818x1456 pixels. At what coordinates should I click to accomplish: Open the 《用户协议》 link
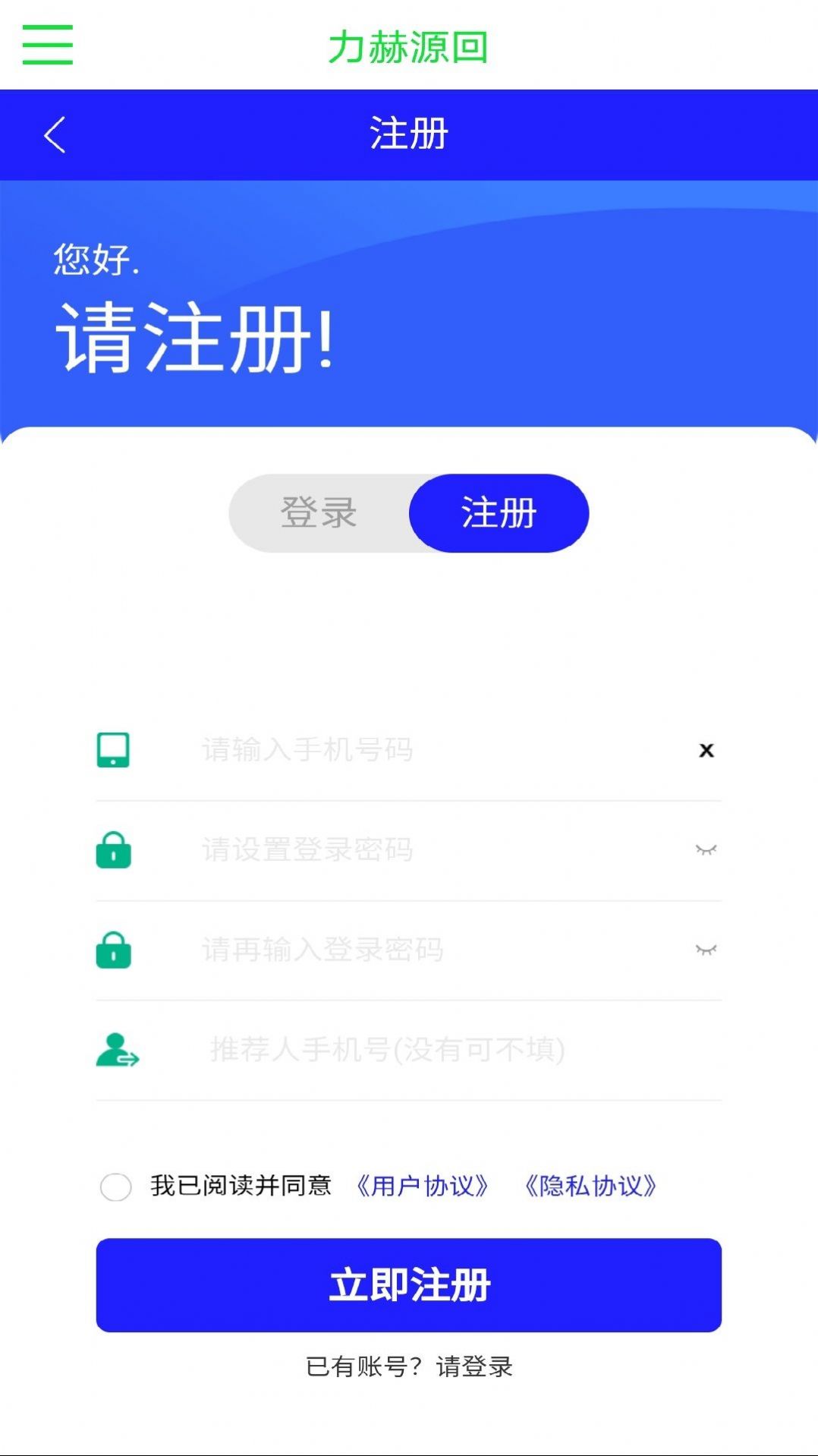coord(422,1186)
